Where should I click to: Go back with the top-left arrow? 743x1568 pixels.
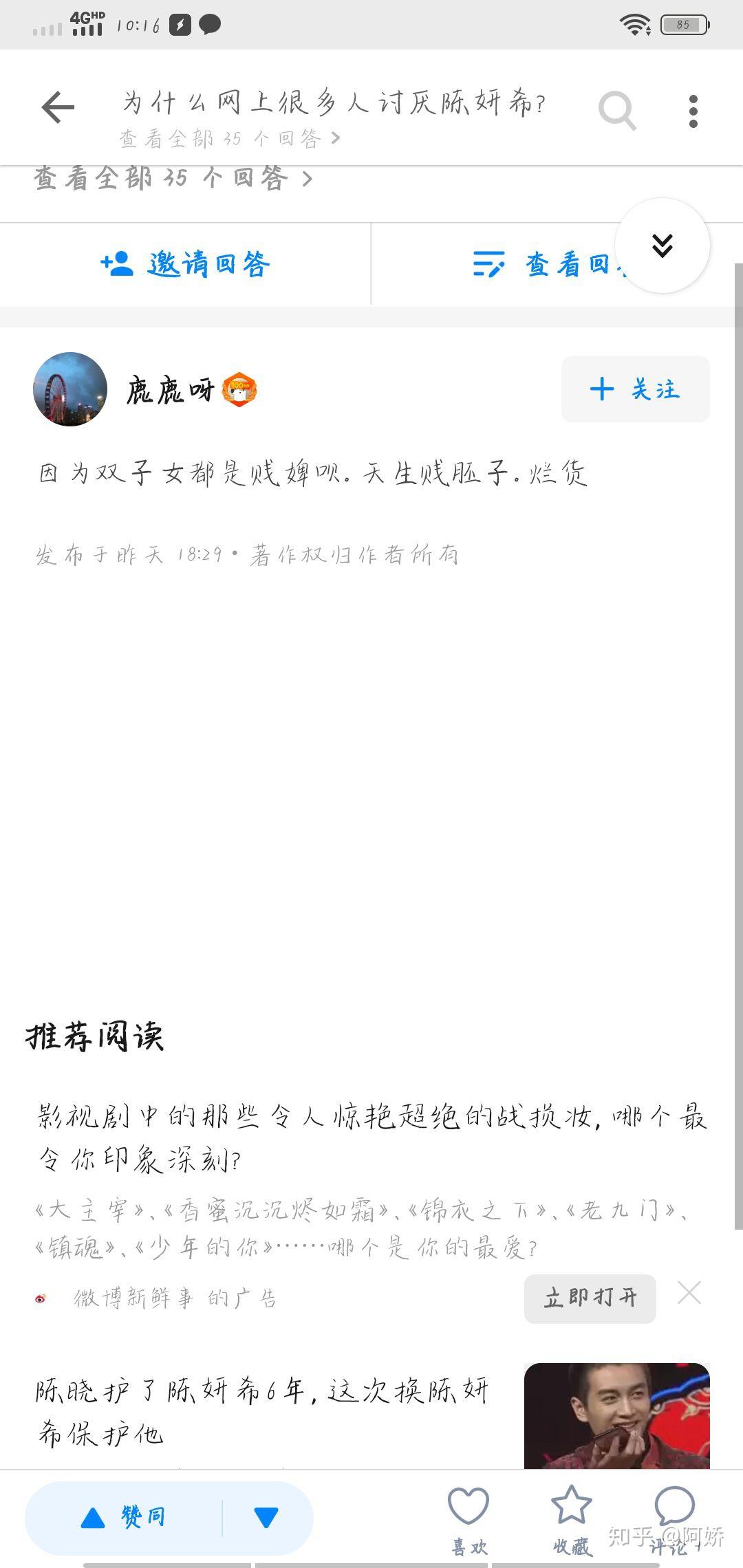(x=58, y=108)
